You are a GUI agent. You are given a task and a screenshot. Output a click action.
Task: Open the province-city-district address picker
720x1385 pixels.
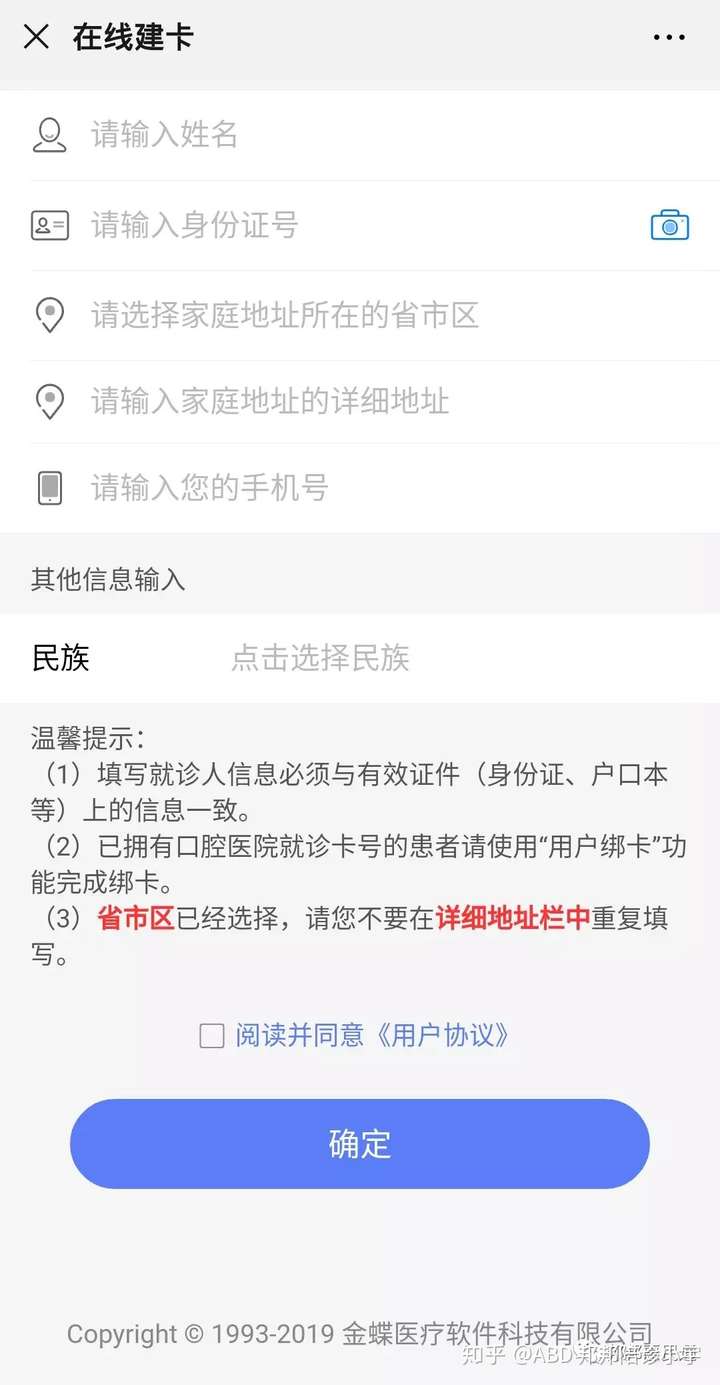coord(300,315)
